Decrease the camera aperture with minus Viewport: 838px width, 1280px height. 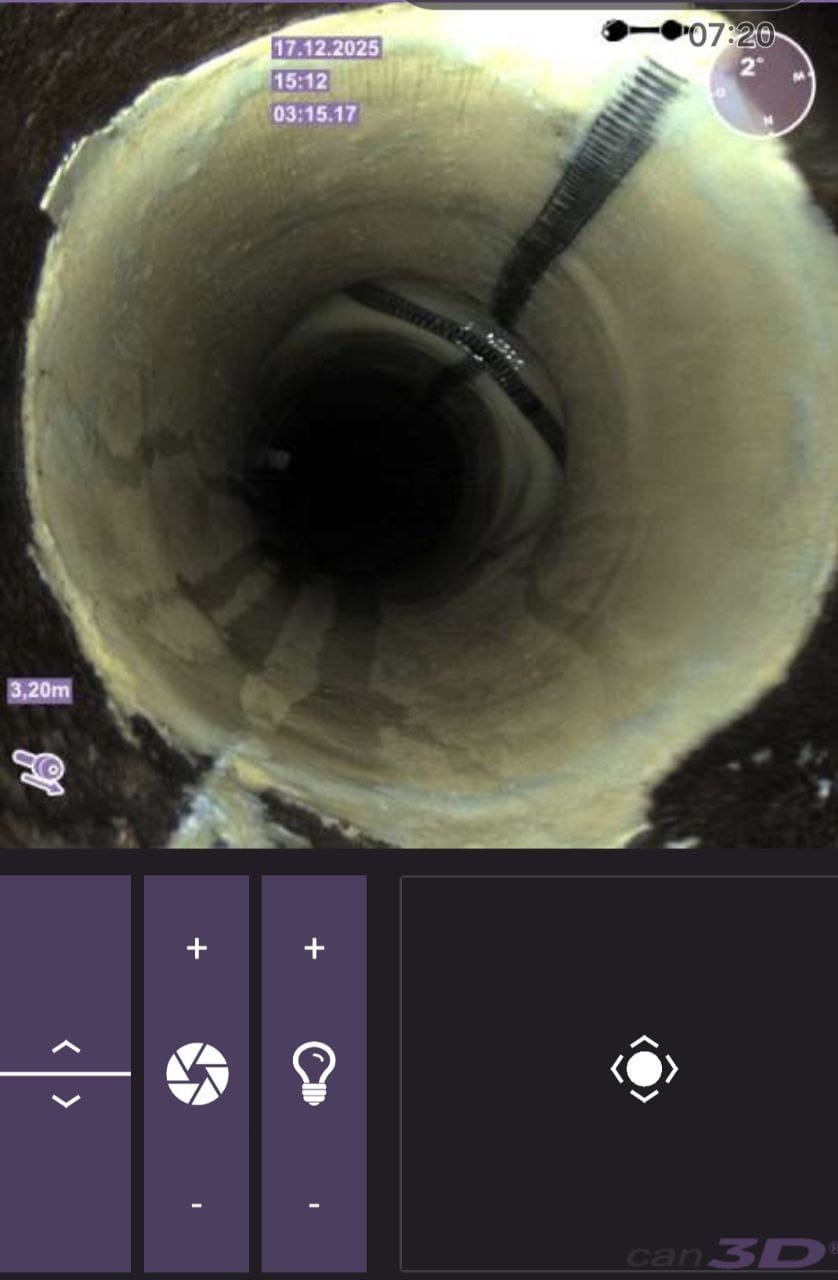[197, 1206]
